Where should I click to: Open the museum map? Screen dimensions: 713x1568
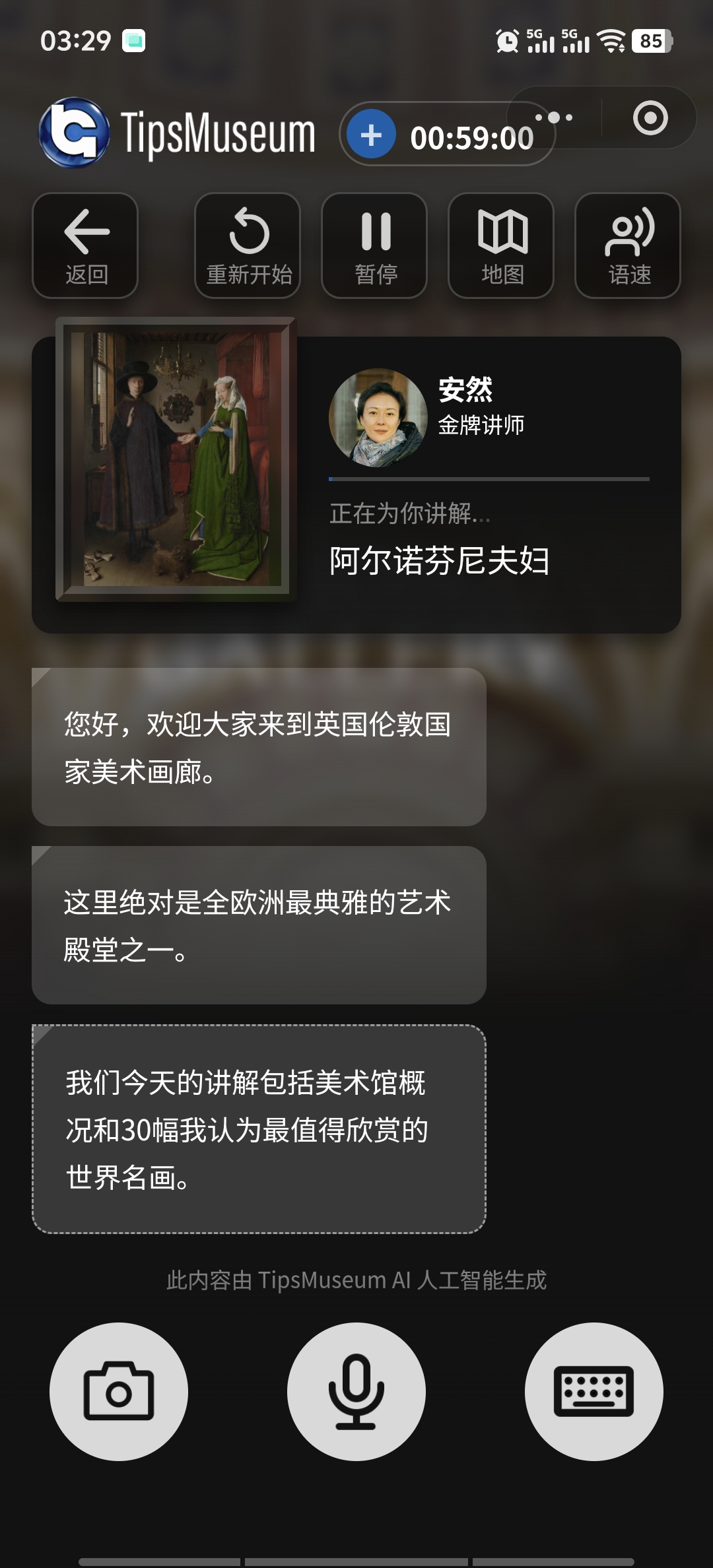coord(500,247)
